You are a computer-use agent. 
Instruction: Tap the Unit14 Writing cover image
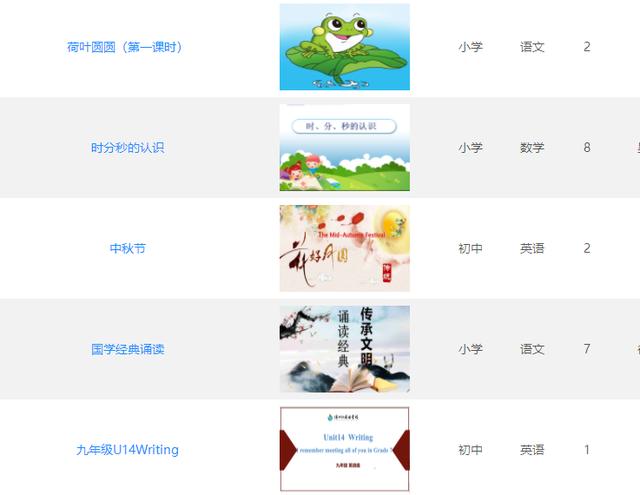point(344,449)
